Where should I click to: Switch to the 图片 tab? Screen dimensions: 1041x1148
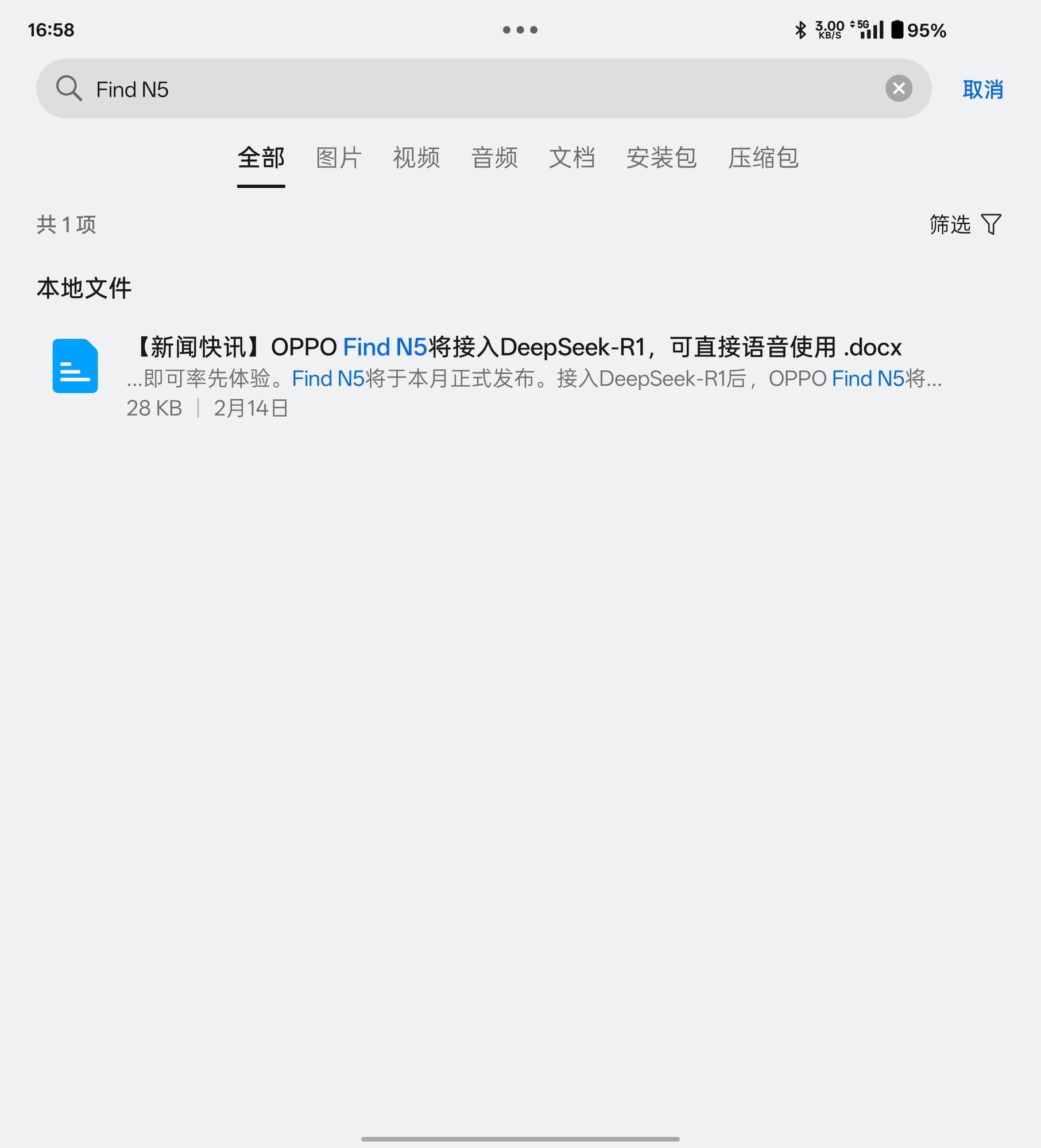339,158
